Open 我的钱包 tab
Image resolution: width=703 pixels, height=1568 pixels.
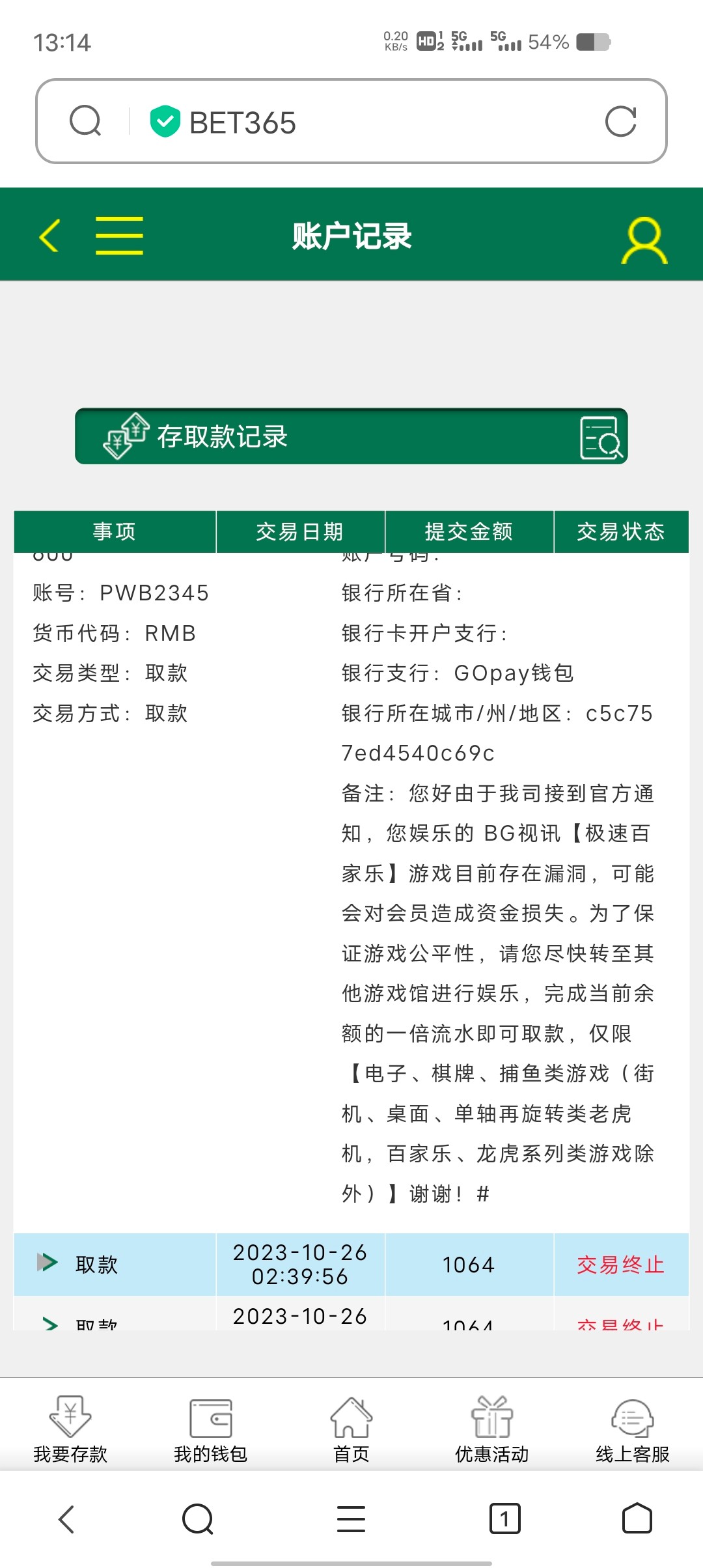(x=210, y=1429)
